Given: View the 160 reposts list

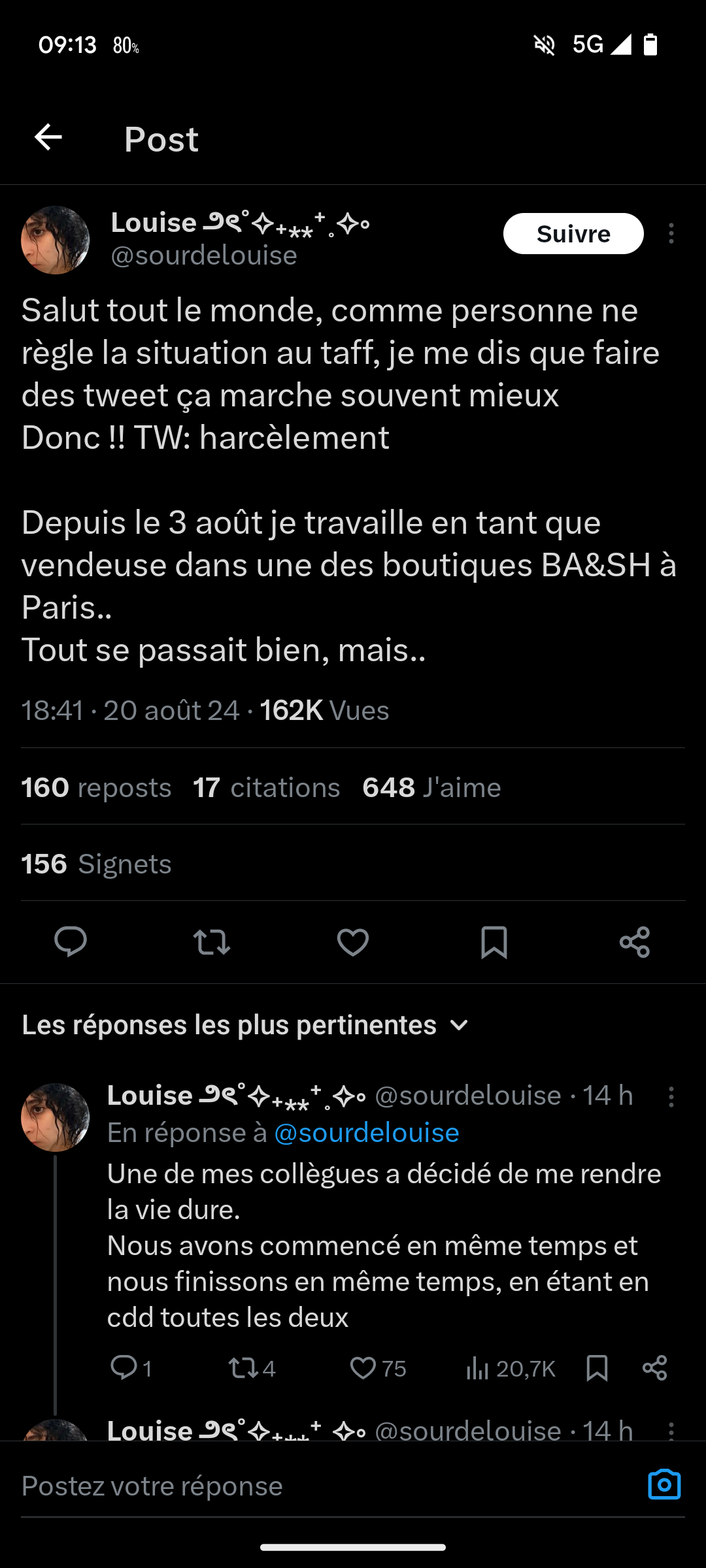Looking at the screenshot, I should click(x=96, y=787).
